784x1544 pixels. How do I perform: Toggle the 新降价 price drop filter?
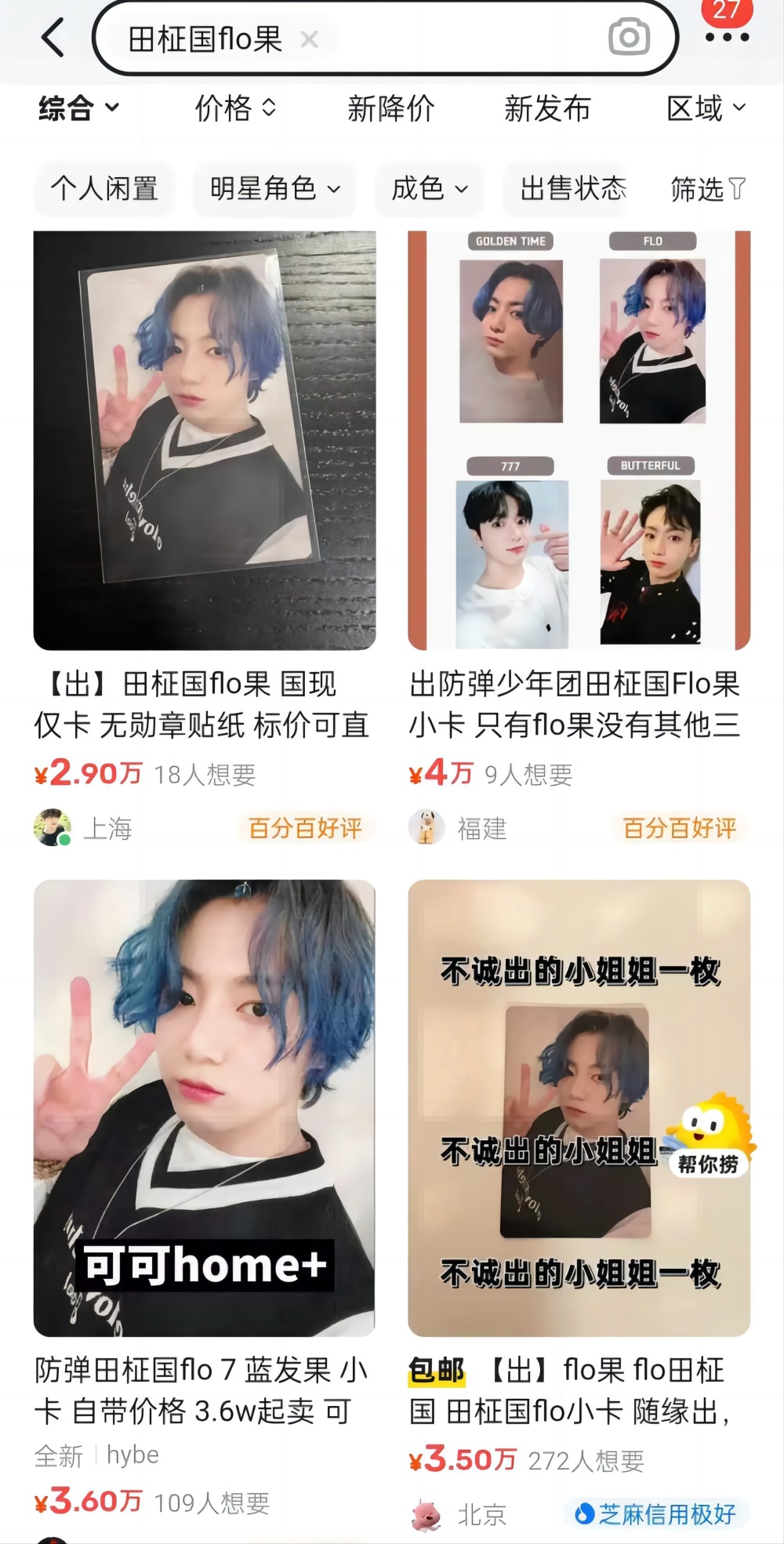391,110
